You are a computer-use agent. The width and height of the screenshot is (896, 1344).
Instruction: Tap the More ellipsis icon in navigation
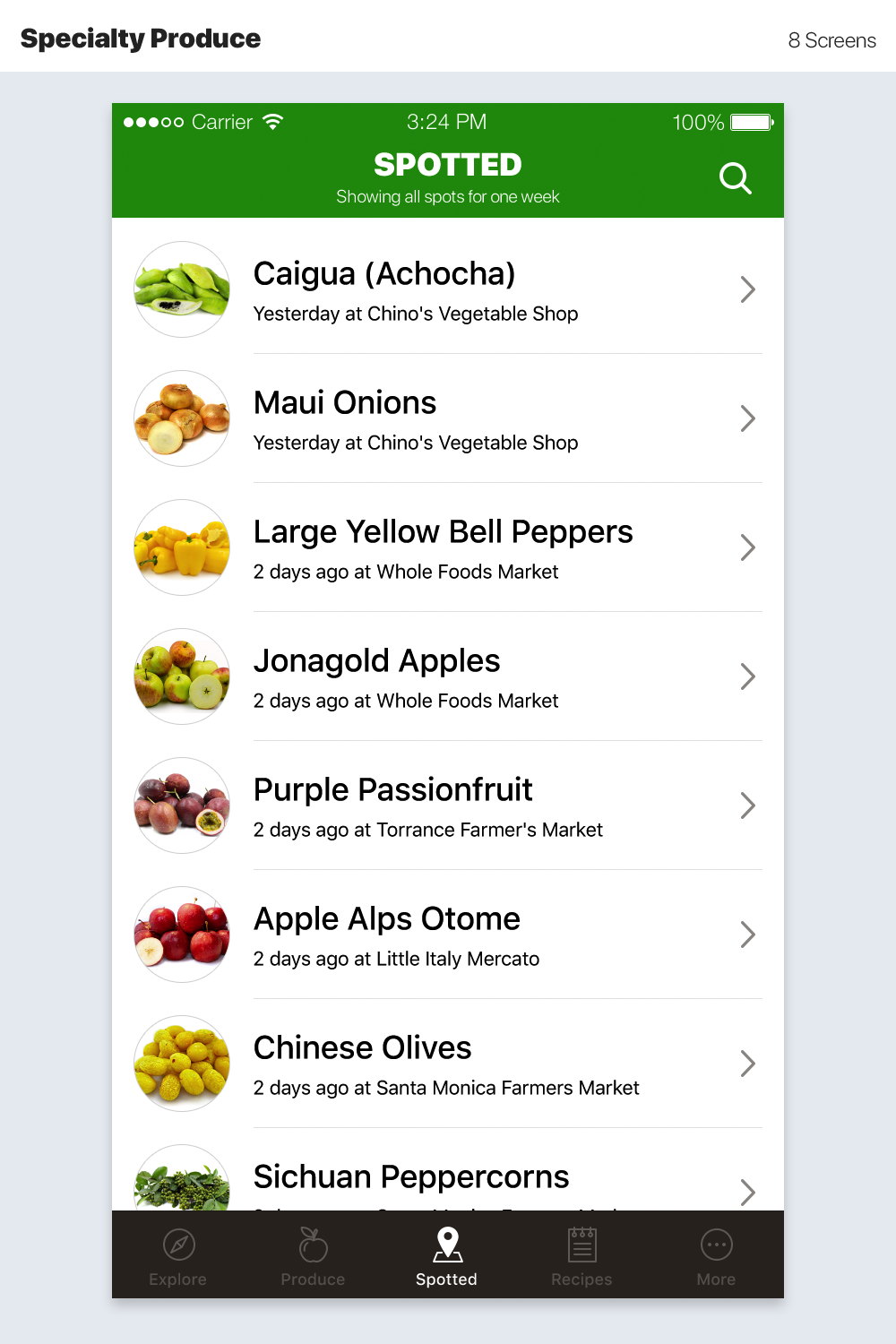[715, 1245]
